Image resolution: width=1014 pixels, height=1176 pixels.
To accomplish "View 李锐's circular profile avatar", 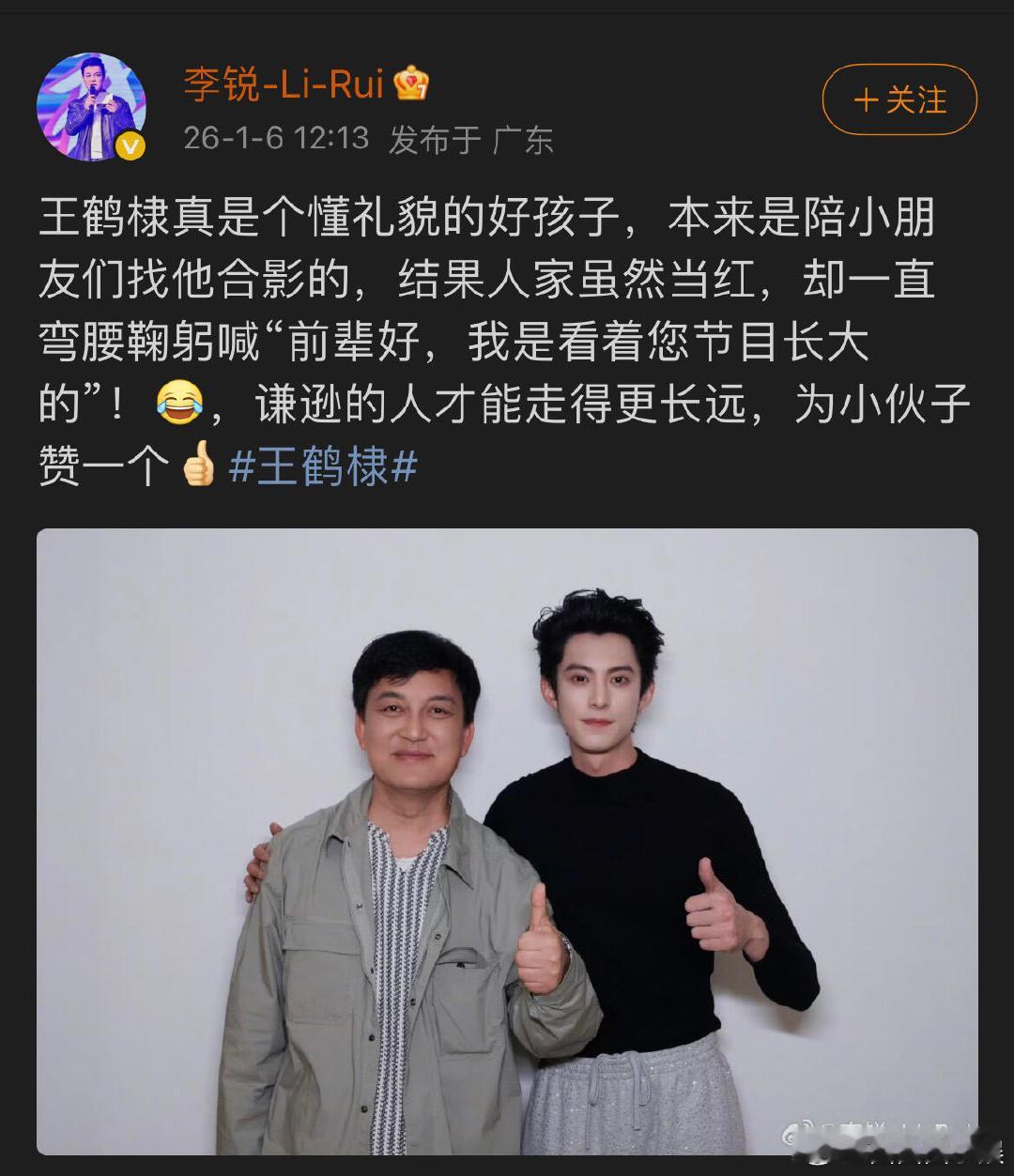I will click(x=91, y=103).
